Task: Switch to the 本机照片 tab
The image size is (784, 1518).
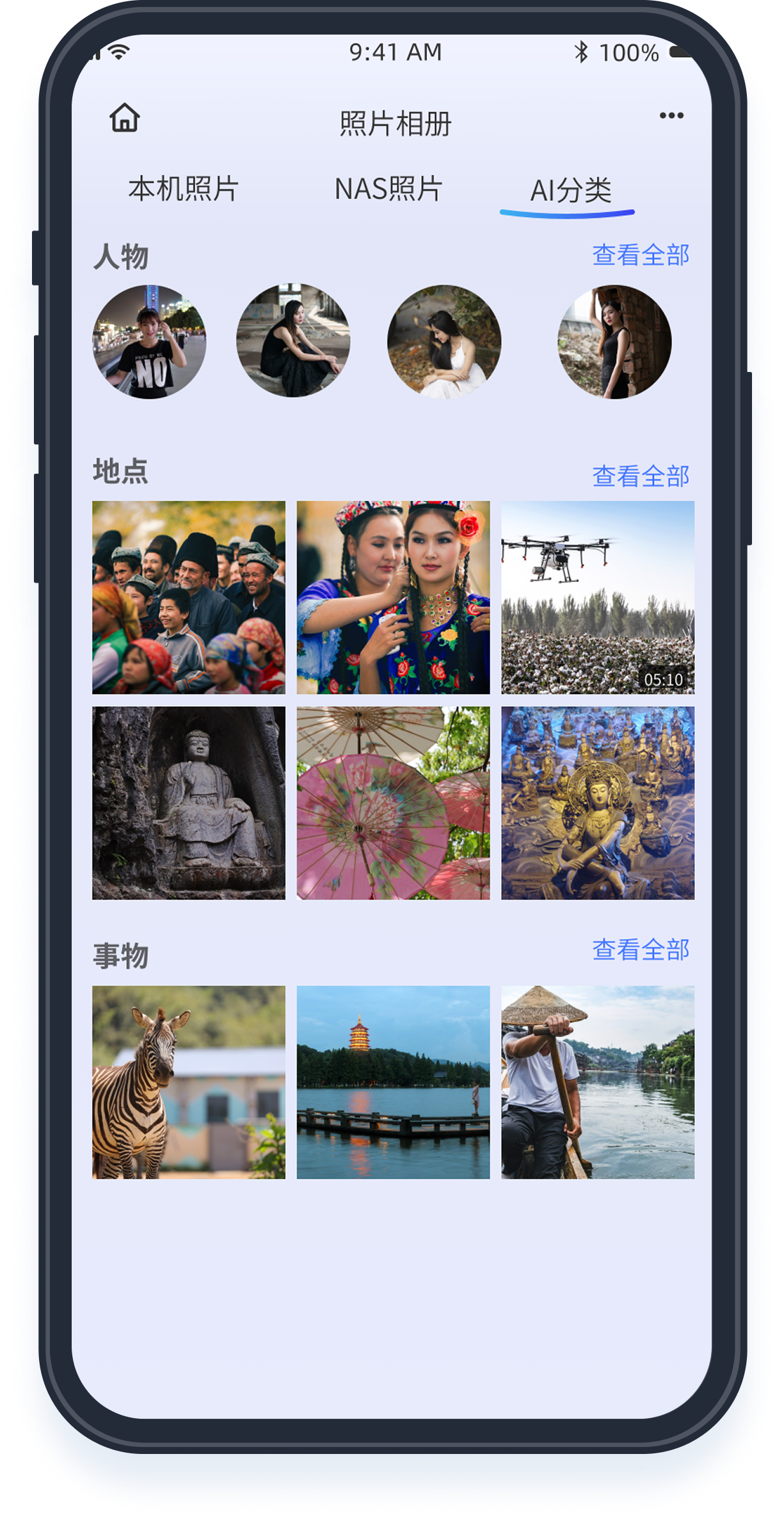Action: tap(183, 190)
